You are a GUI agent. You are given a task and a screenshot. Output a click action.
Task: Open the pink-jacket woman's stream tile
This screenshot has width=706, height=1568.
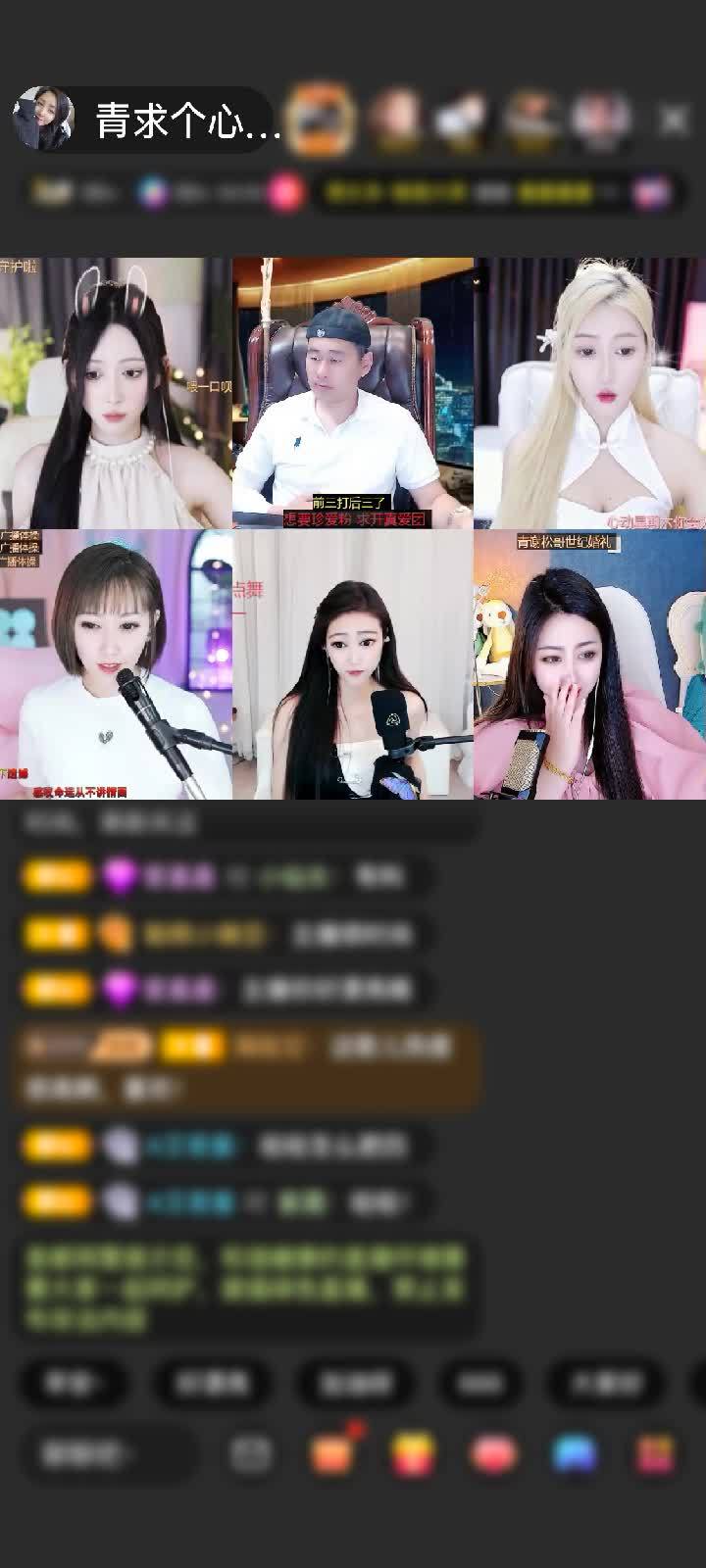point(589,664)
